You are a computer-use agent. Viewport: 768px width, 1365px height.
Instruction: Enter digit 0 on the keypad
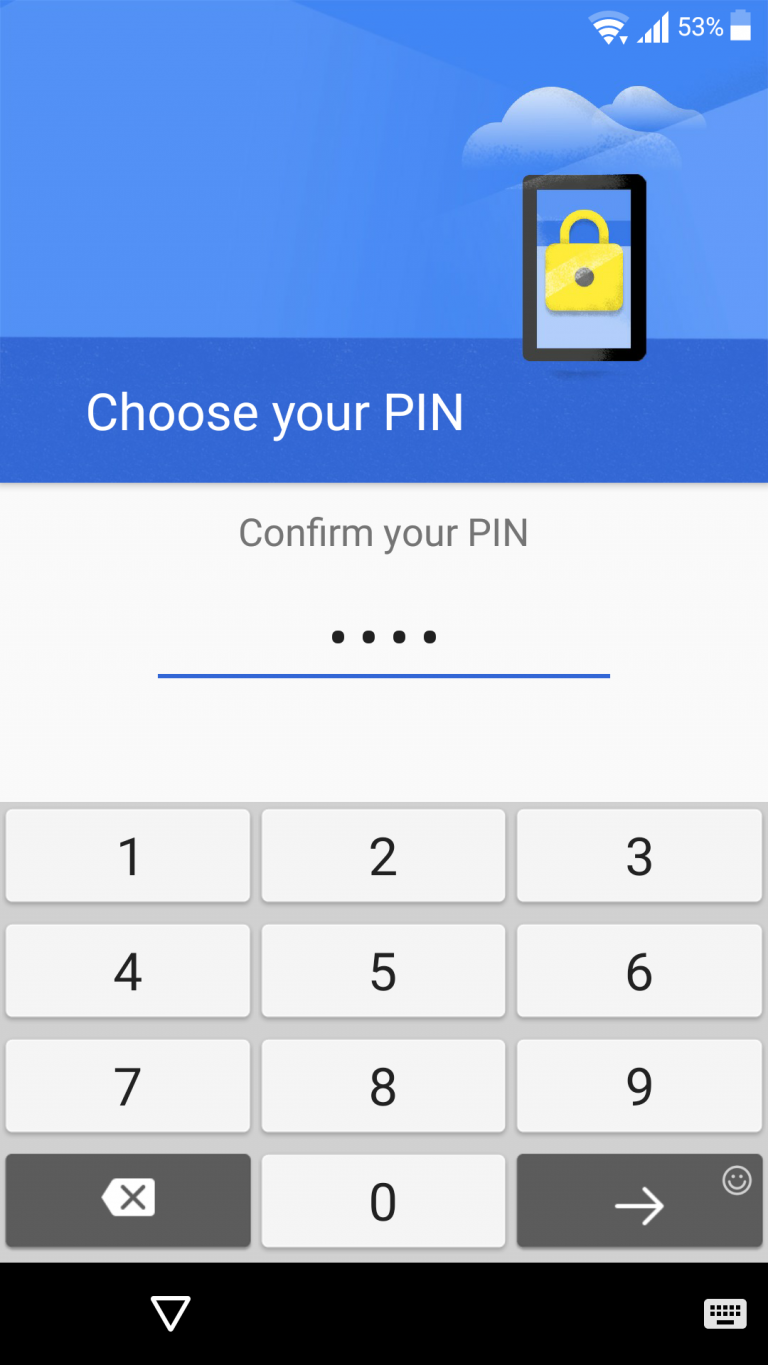383,1201
